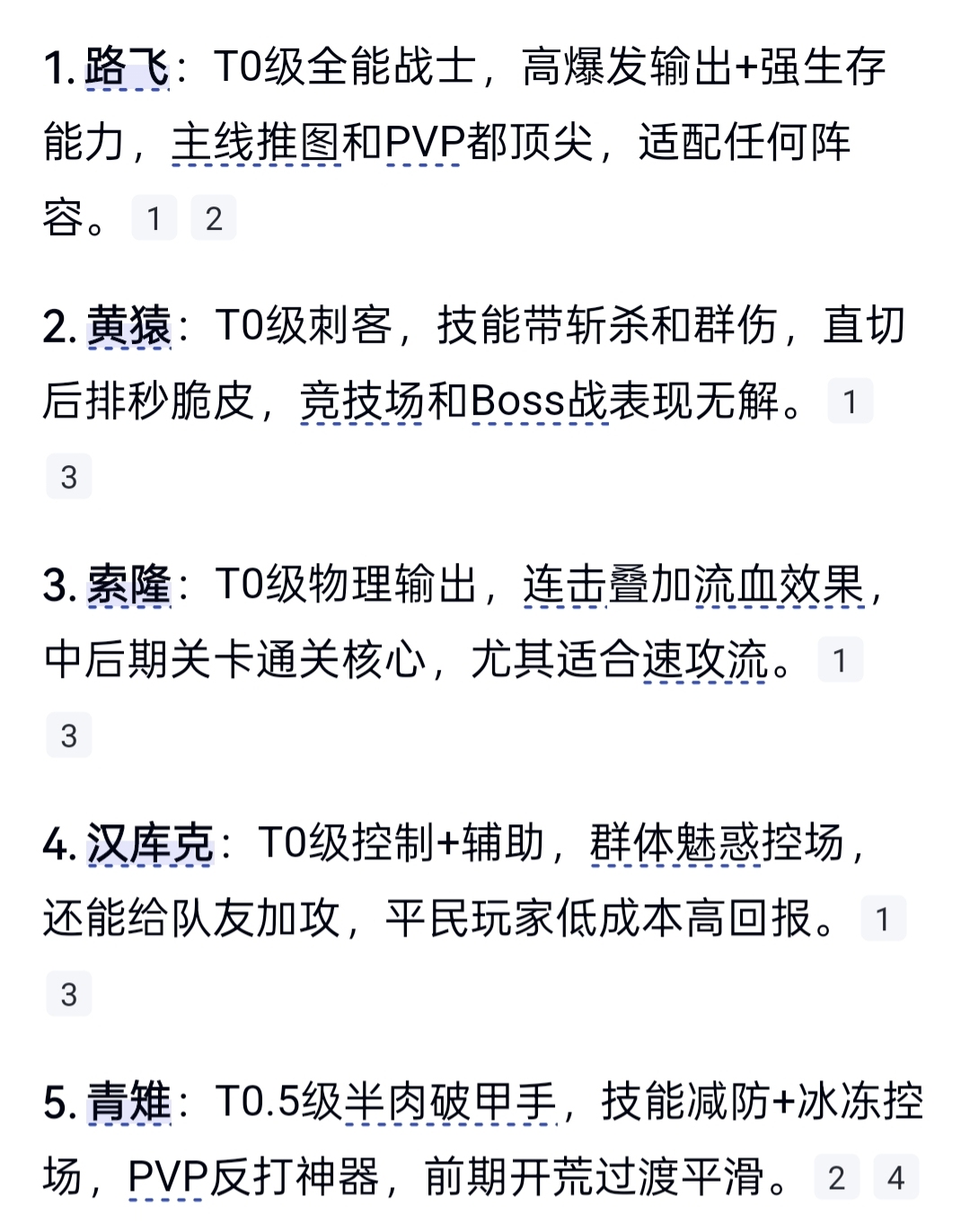
Task: Tap the underlined 速攻流 term
Action: click(705, 661)
